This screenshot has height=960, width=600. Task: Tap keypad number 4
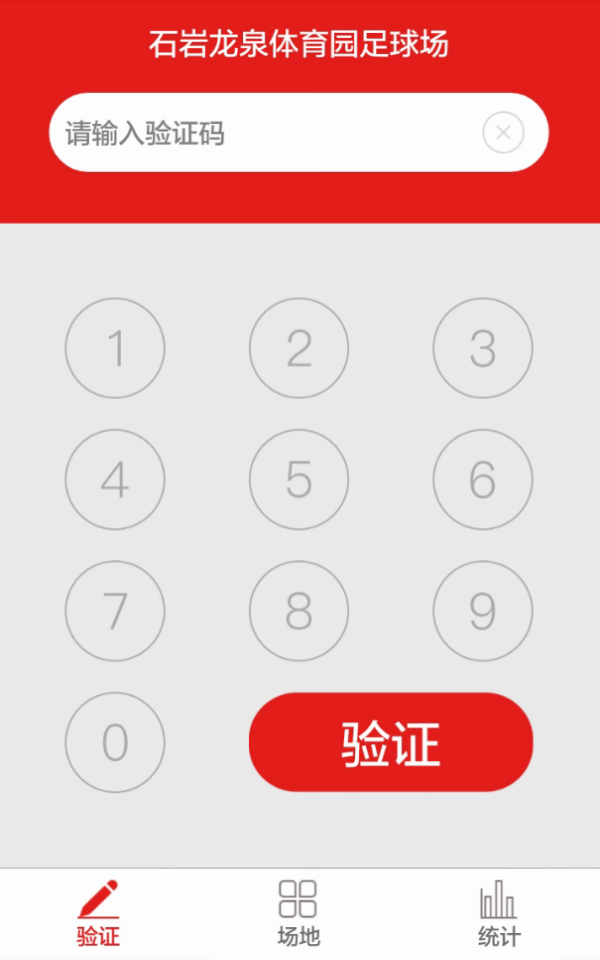point(115,479)
